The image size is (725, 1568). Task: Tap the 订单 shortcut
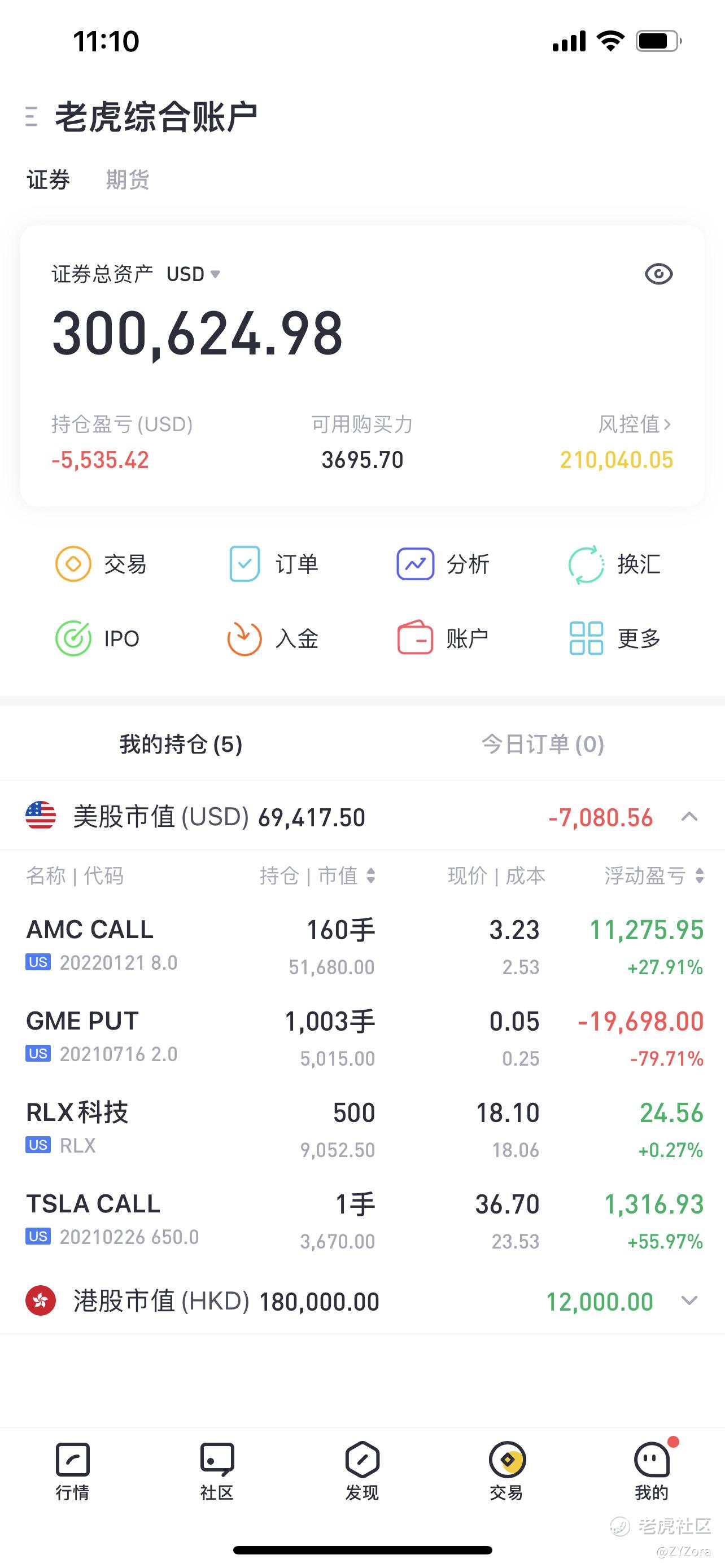(x=274, y=564)
